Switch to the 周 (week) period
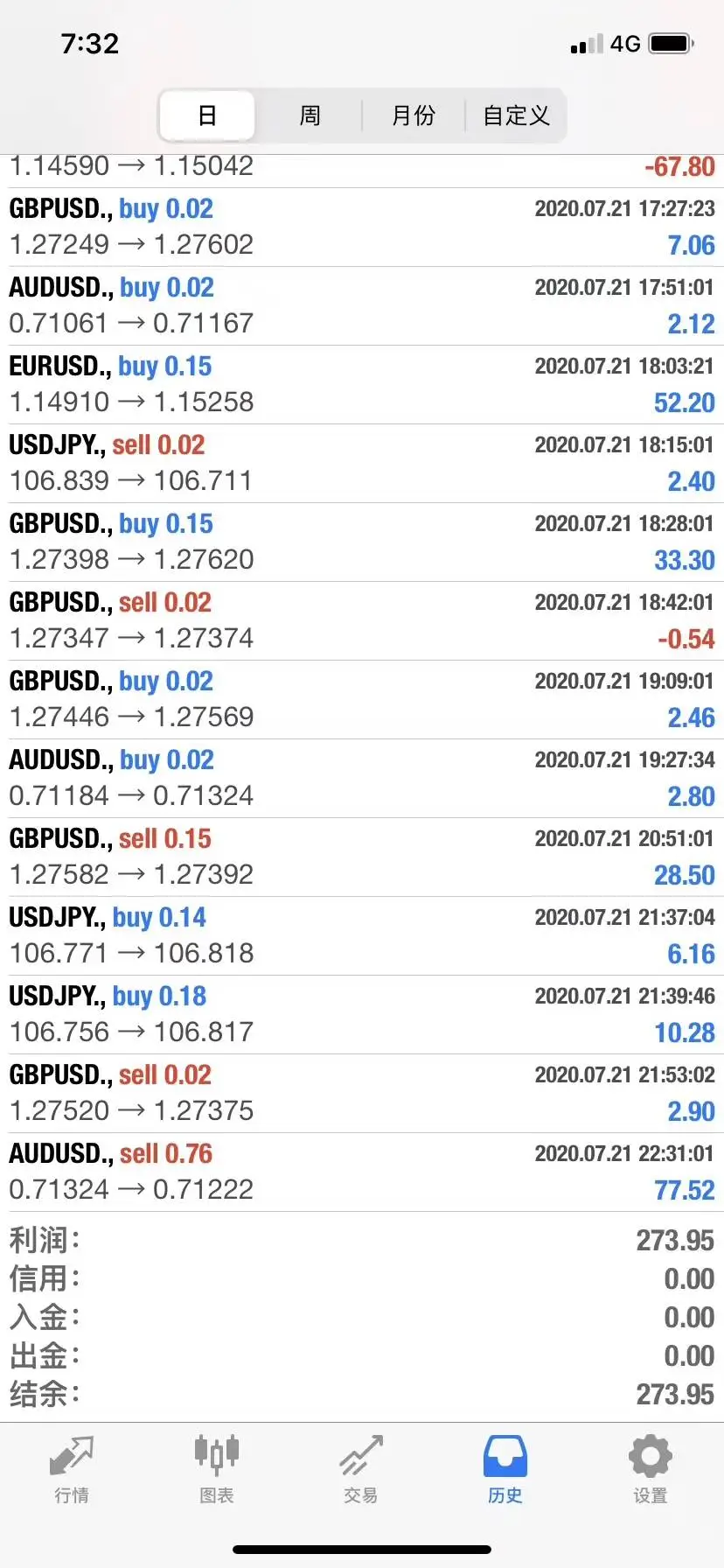Screen dimensions: 724x1568 [x=310, y=115]
